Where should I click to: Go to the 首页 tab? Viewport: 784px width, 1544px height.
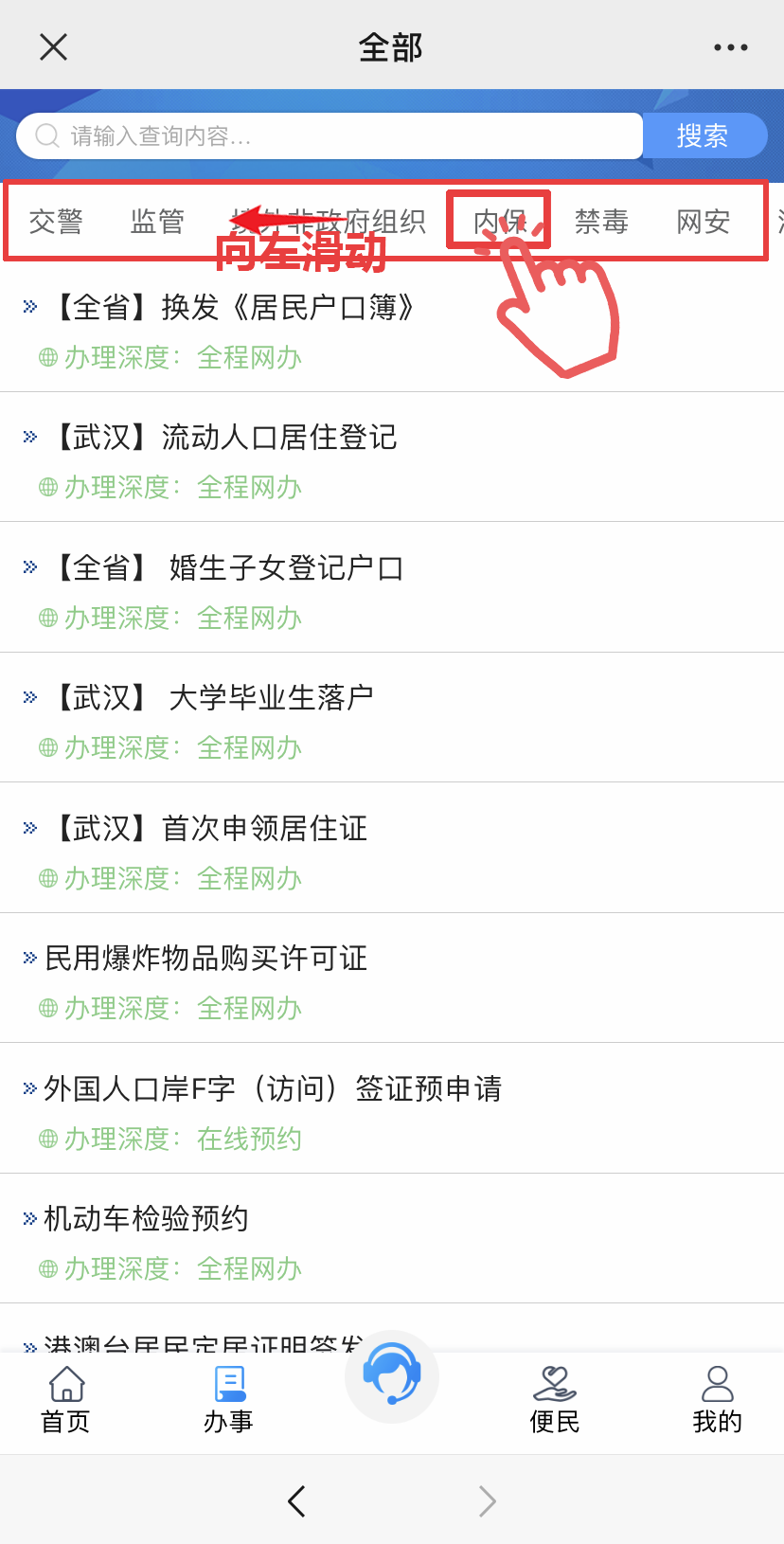pos(66,1400)
